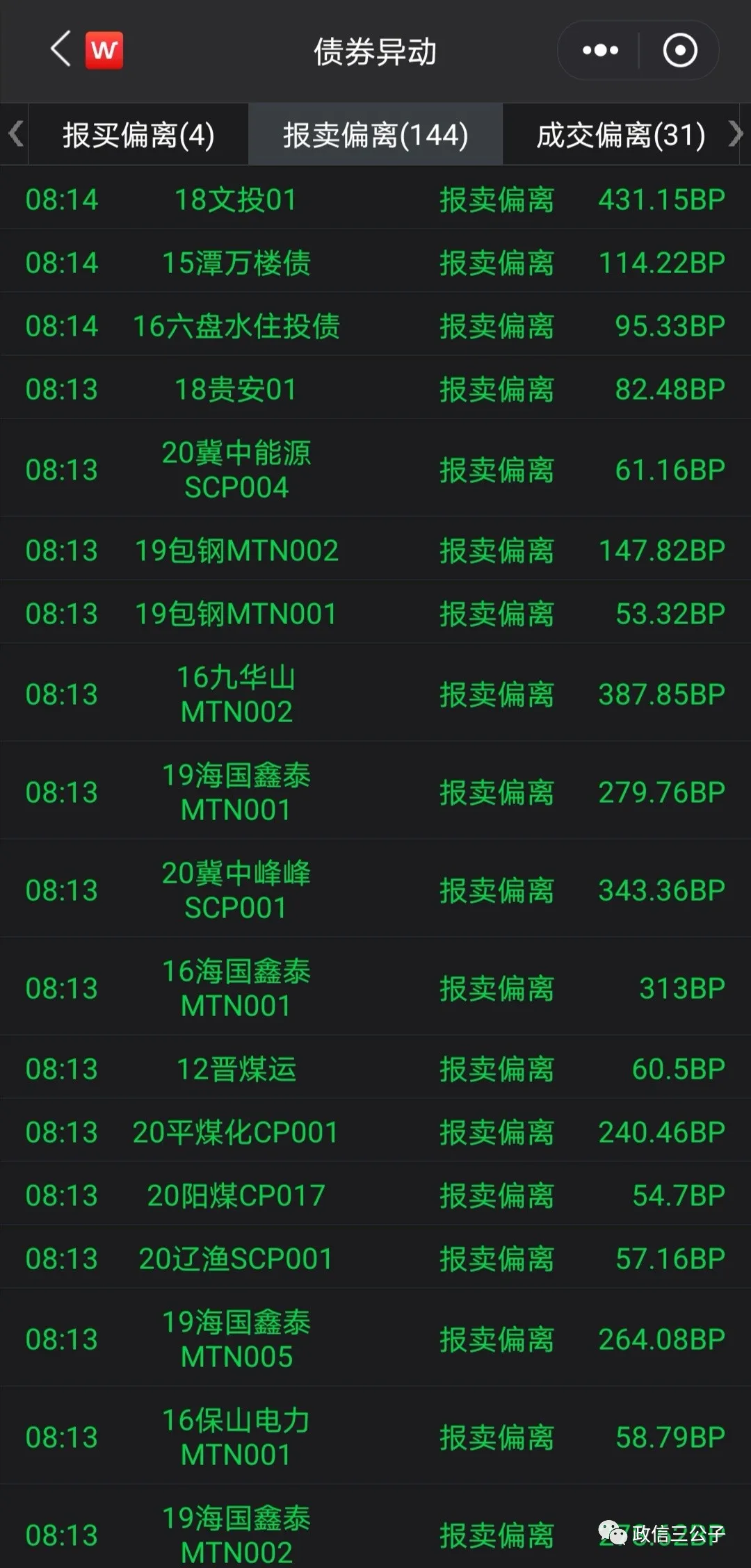
Task: Open the 16保山电力MTN001 row
Action: 236,1437
